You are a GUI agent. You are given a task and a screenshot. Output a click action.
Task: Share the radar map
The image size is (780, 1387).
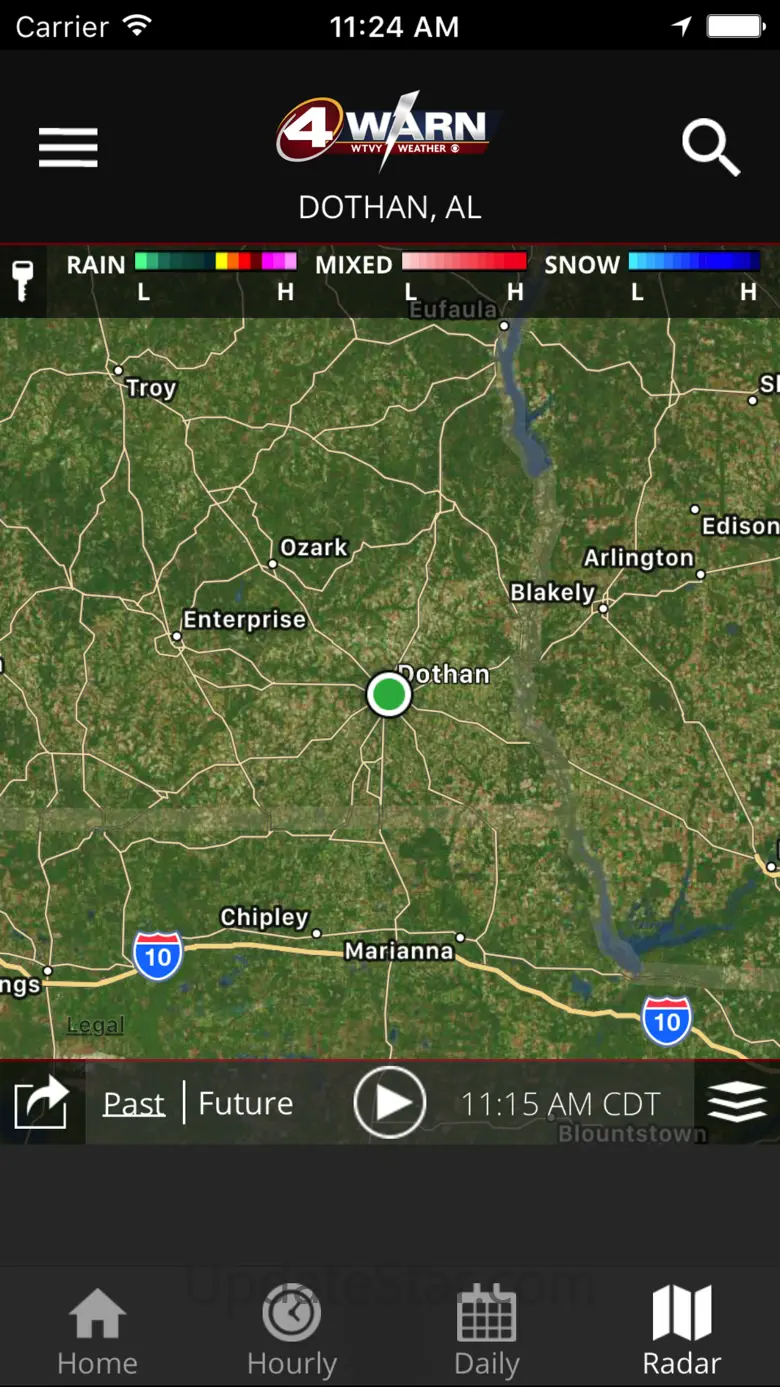[42, 1103]
